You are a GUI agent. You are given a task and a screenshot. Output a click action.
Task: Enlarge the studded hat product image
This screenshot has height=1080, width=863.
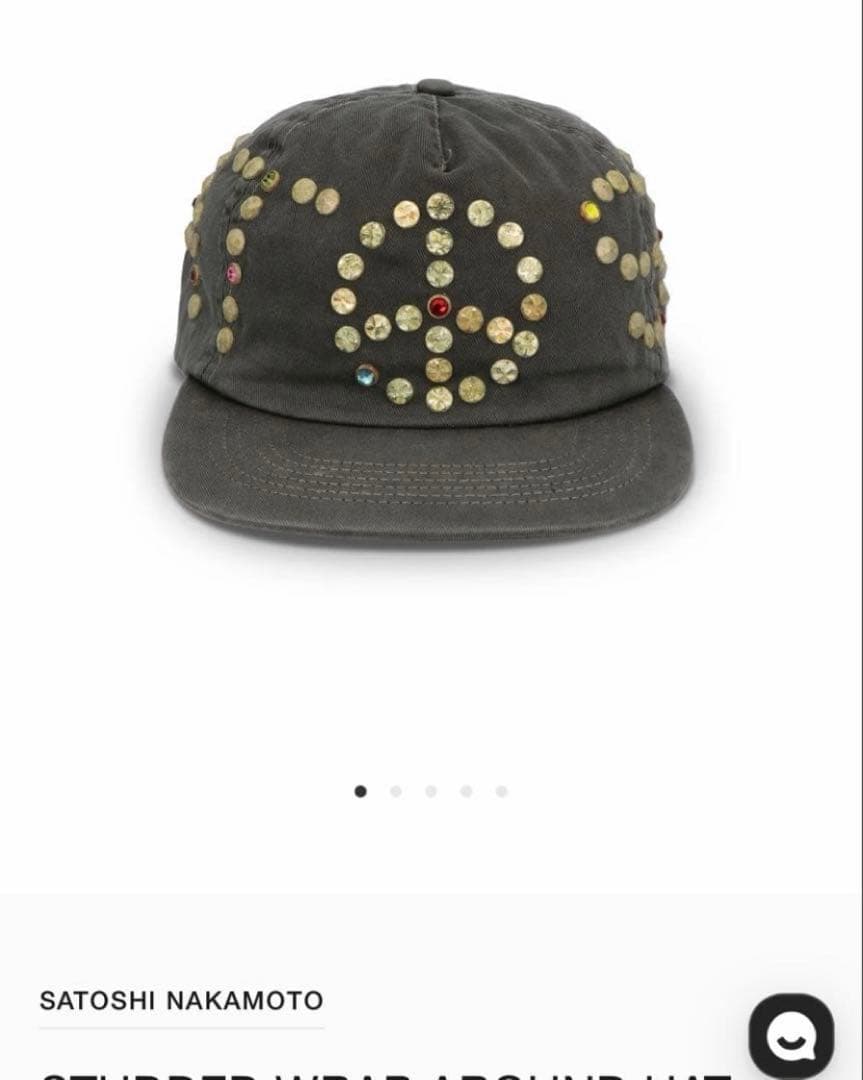pos(430,320)
